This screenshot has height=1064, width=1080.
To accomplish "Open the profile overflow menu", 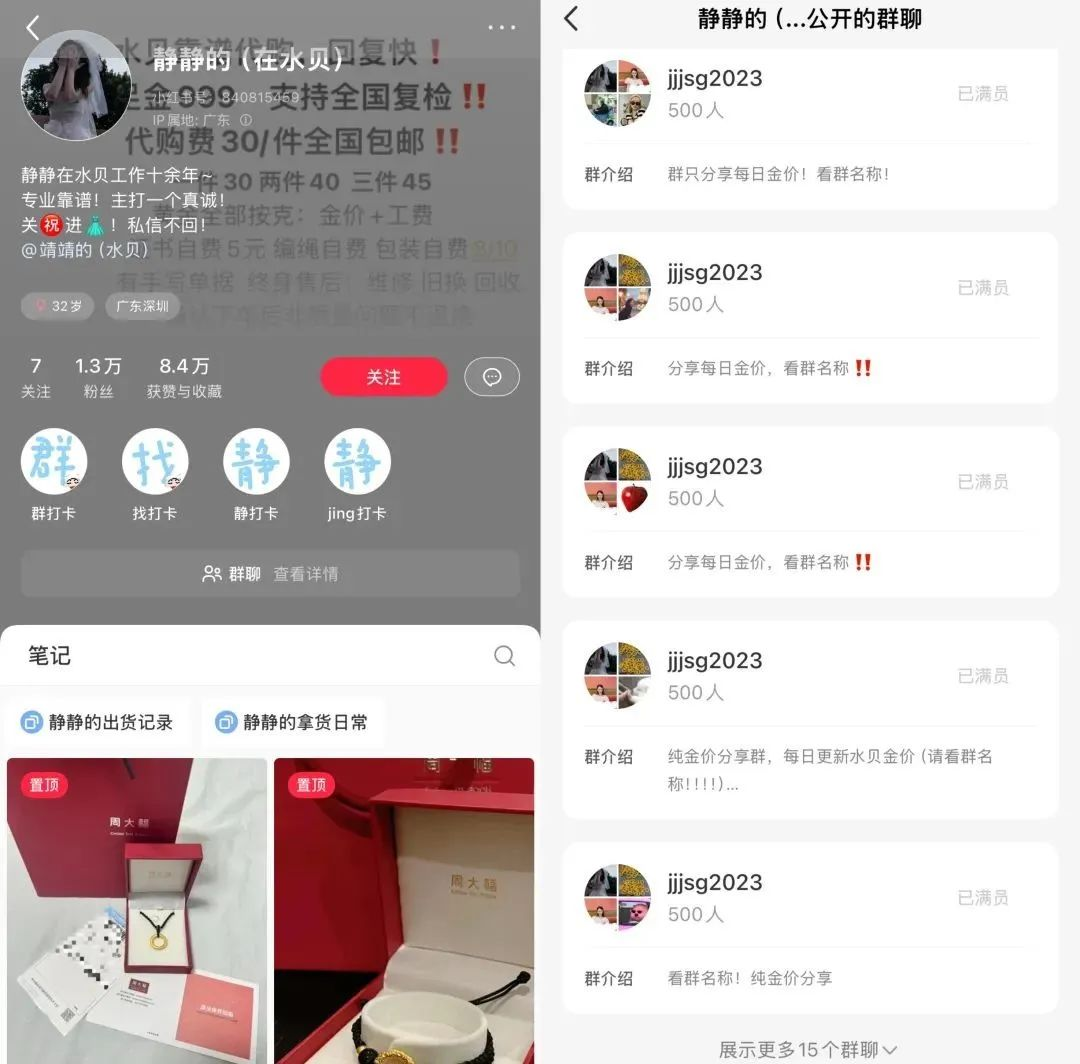I will tap(501, 28).
